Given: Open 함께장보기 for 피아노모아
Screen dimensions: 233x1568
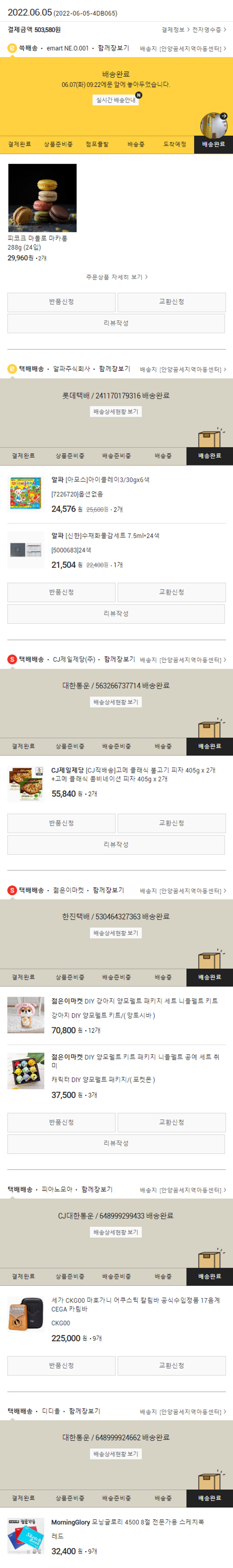Looking at the screenshot, I should (x=97, y=1189).
